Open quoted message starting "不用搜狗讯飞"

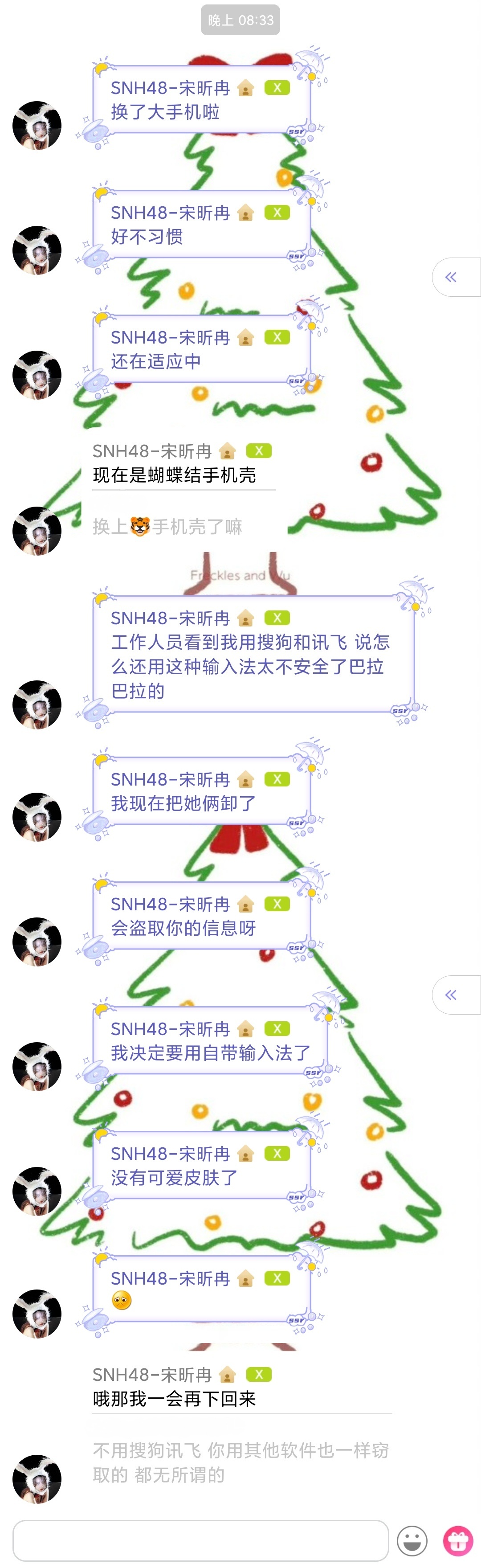tap(240, 1462)
